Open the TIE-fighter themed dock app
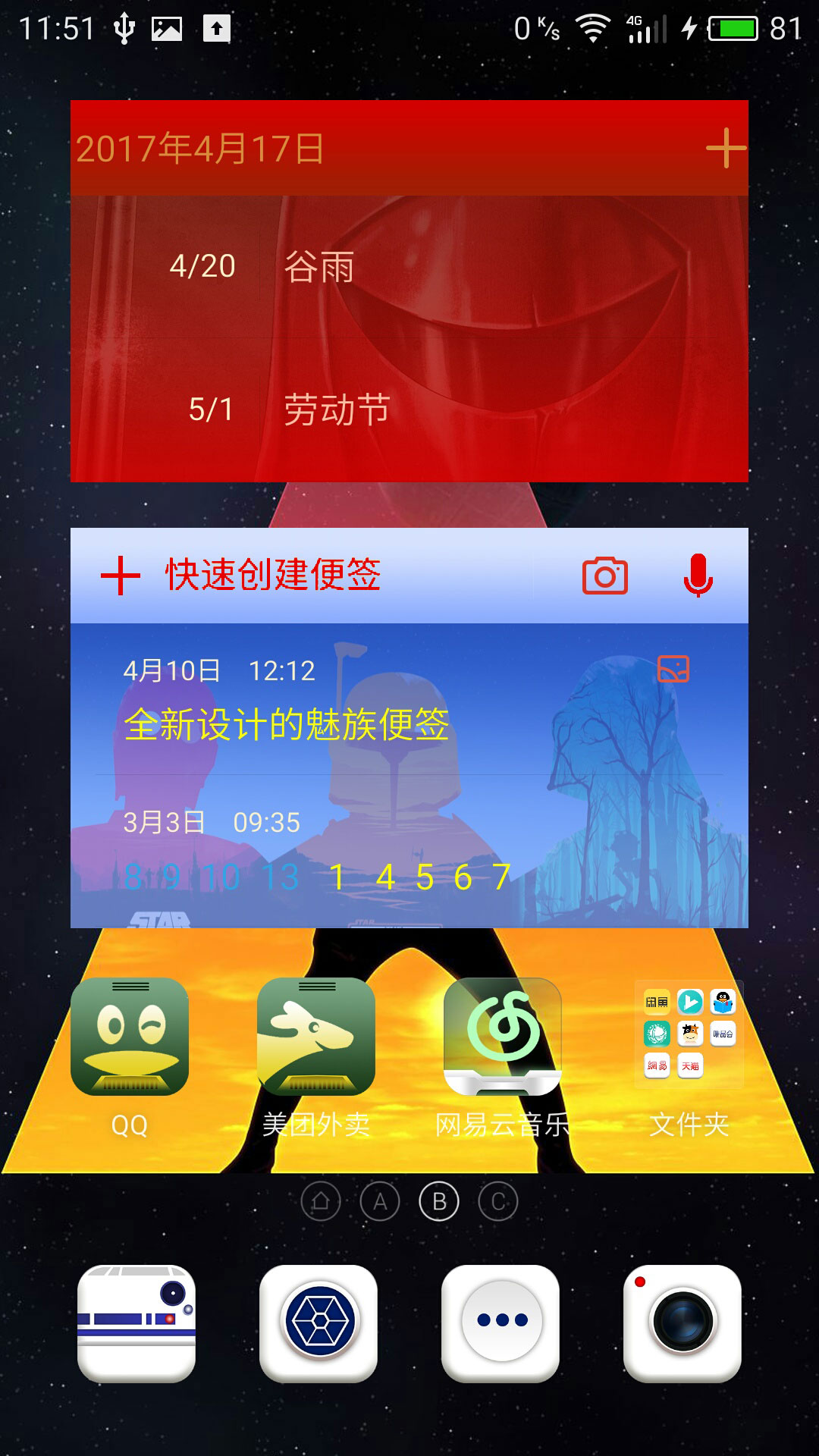Image resolution: width=819 pixels, height=1456 pixels. (318, 1323)
